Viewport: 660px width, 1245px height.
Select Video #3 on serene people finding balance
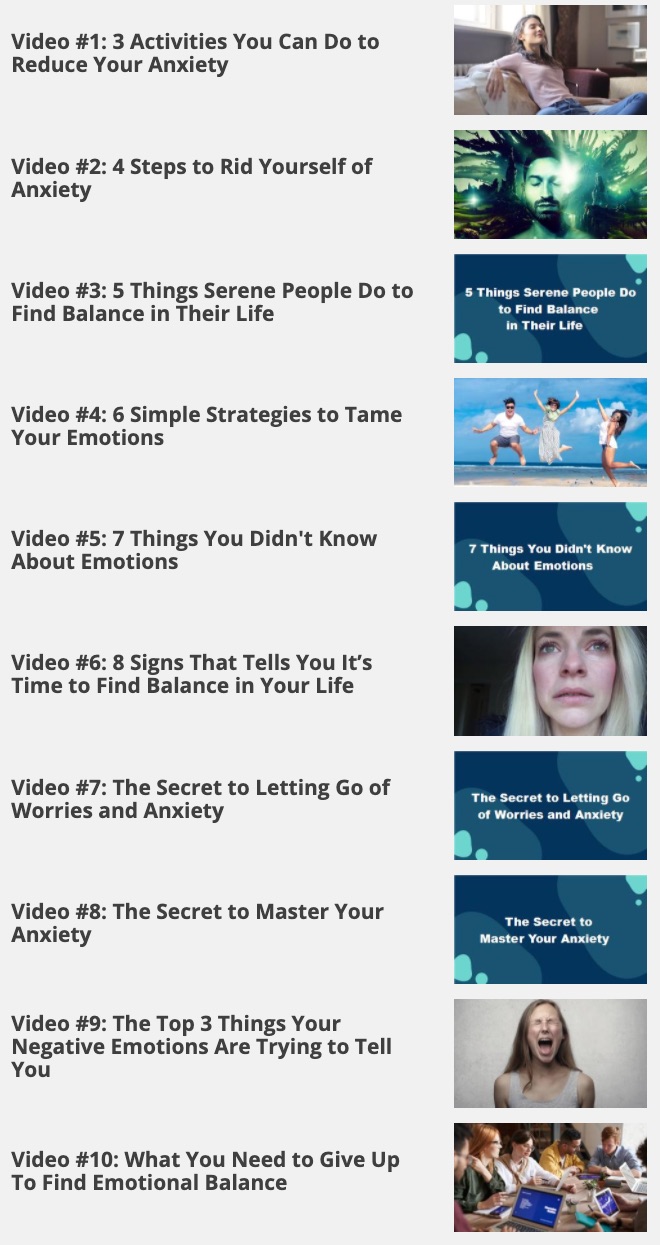click(212, 302)
